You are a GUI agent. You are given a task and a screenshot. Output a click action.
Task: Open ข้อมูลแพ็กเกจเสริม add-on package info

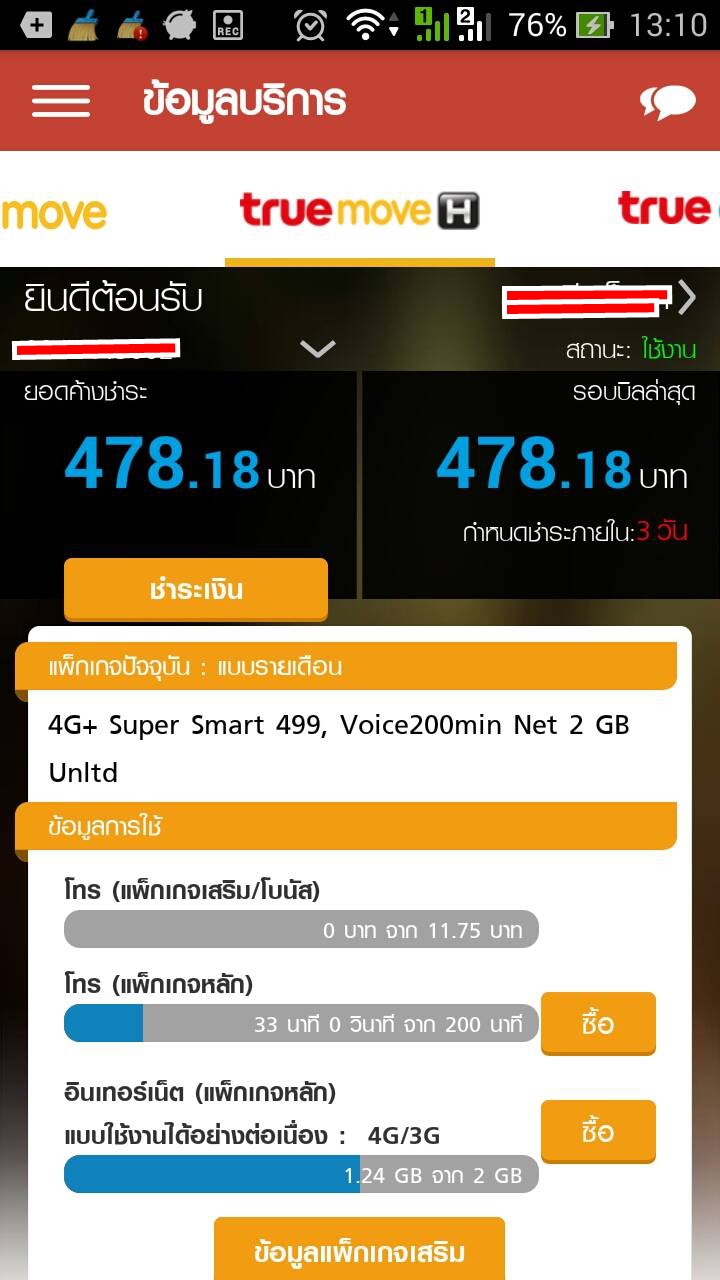359,1251
